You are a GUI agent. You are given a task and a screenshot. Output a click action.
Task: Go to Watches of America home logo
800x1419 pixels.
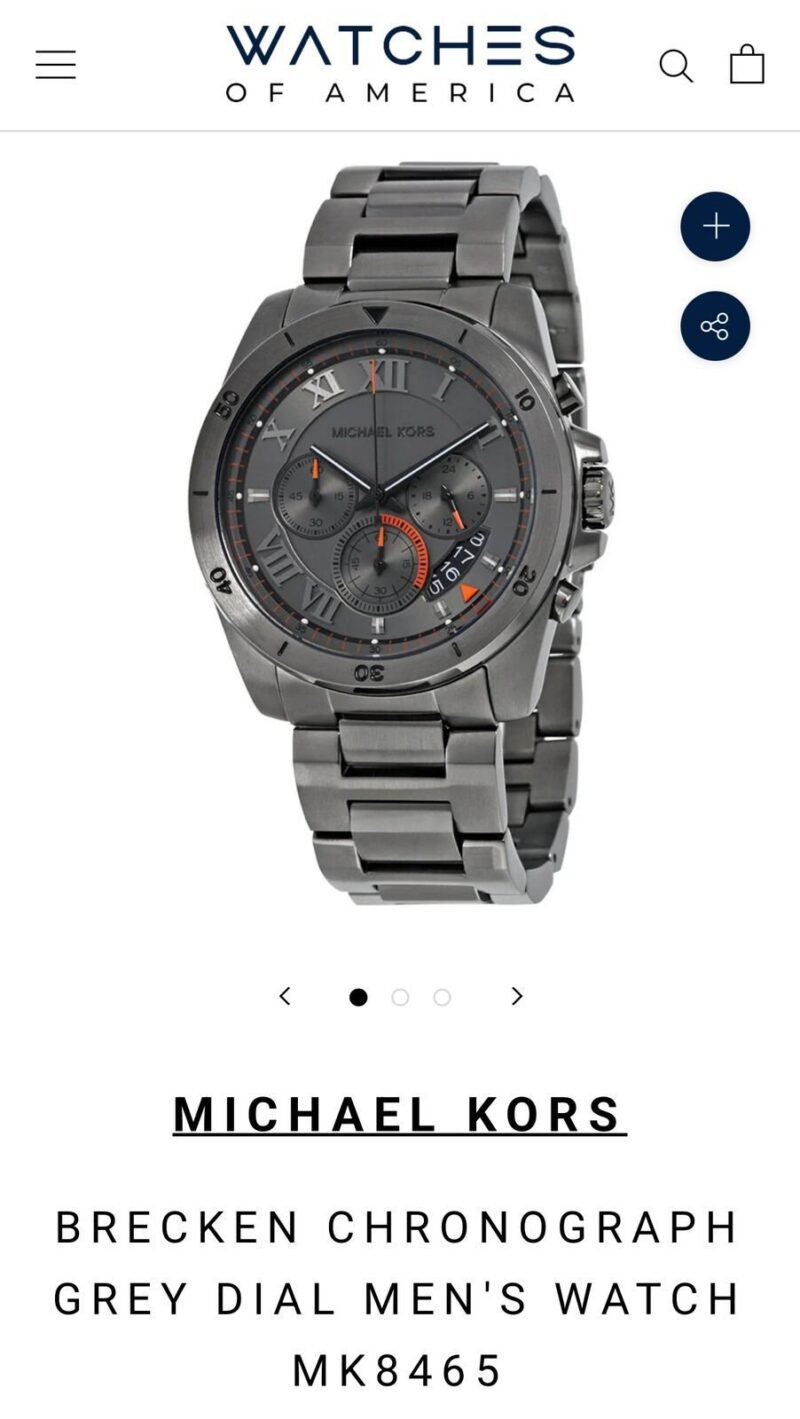[400, 64]
